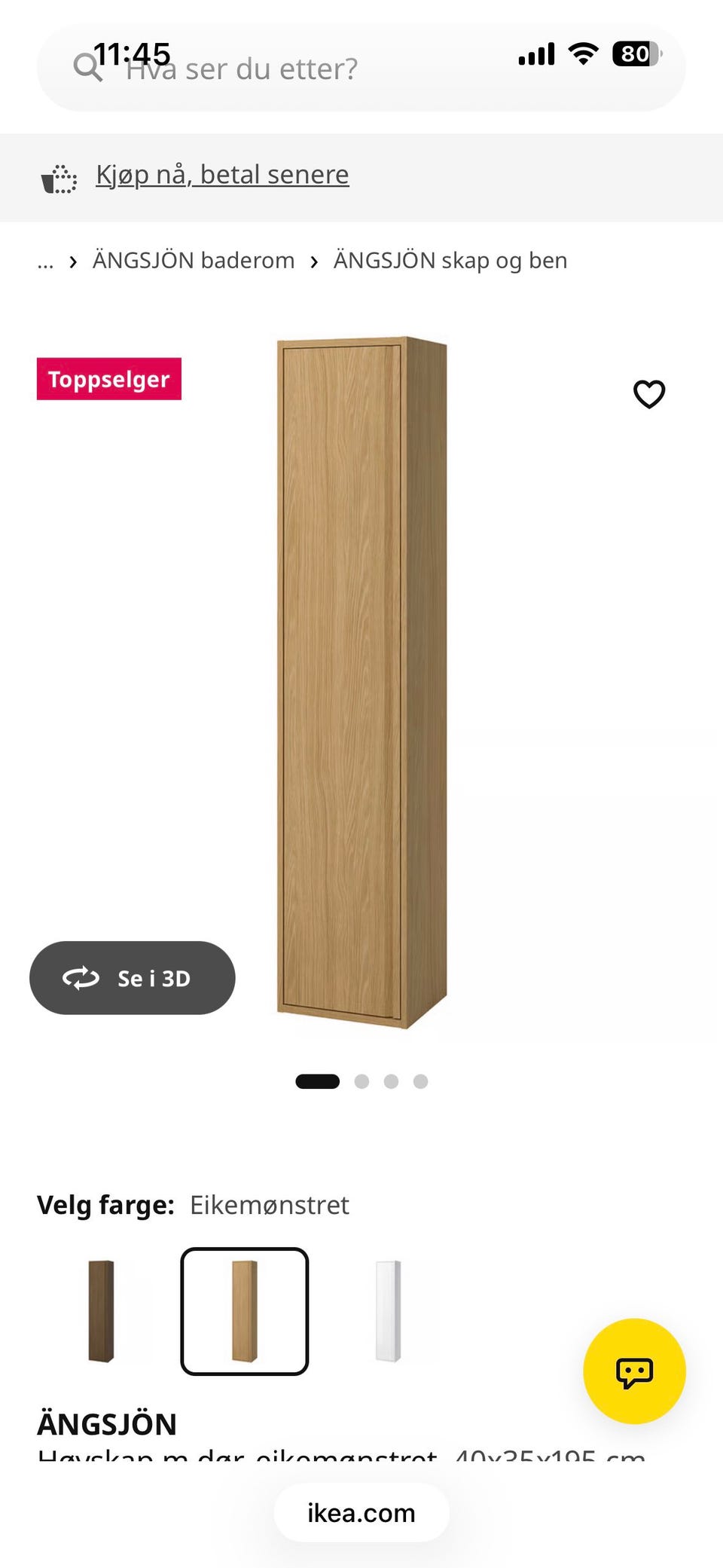
Task: Open the yellow chat assistant button
Action: [635, 1371]
